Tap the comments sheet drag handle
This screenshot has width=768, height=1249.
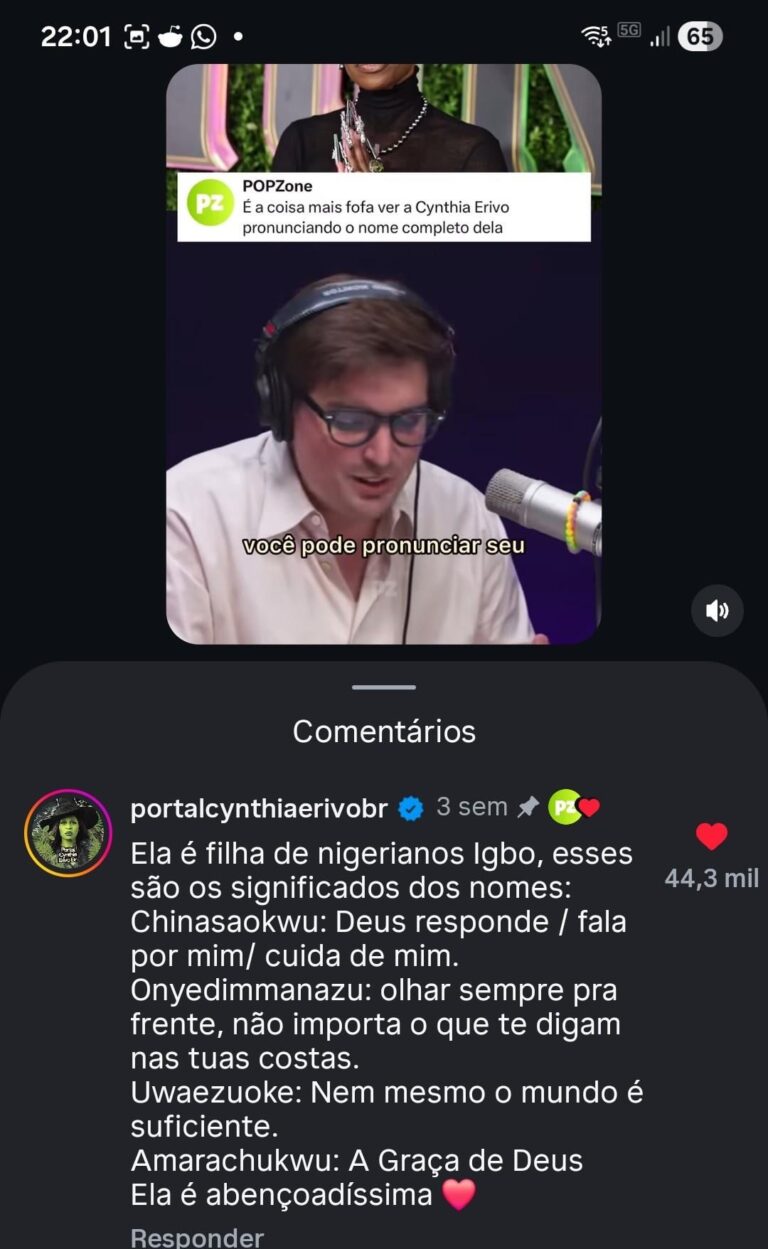384,687
